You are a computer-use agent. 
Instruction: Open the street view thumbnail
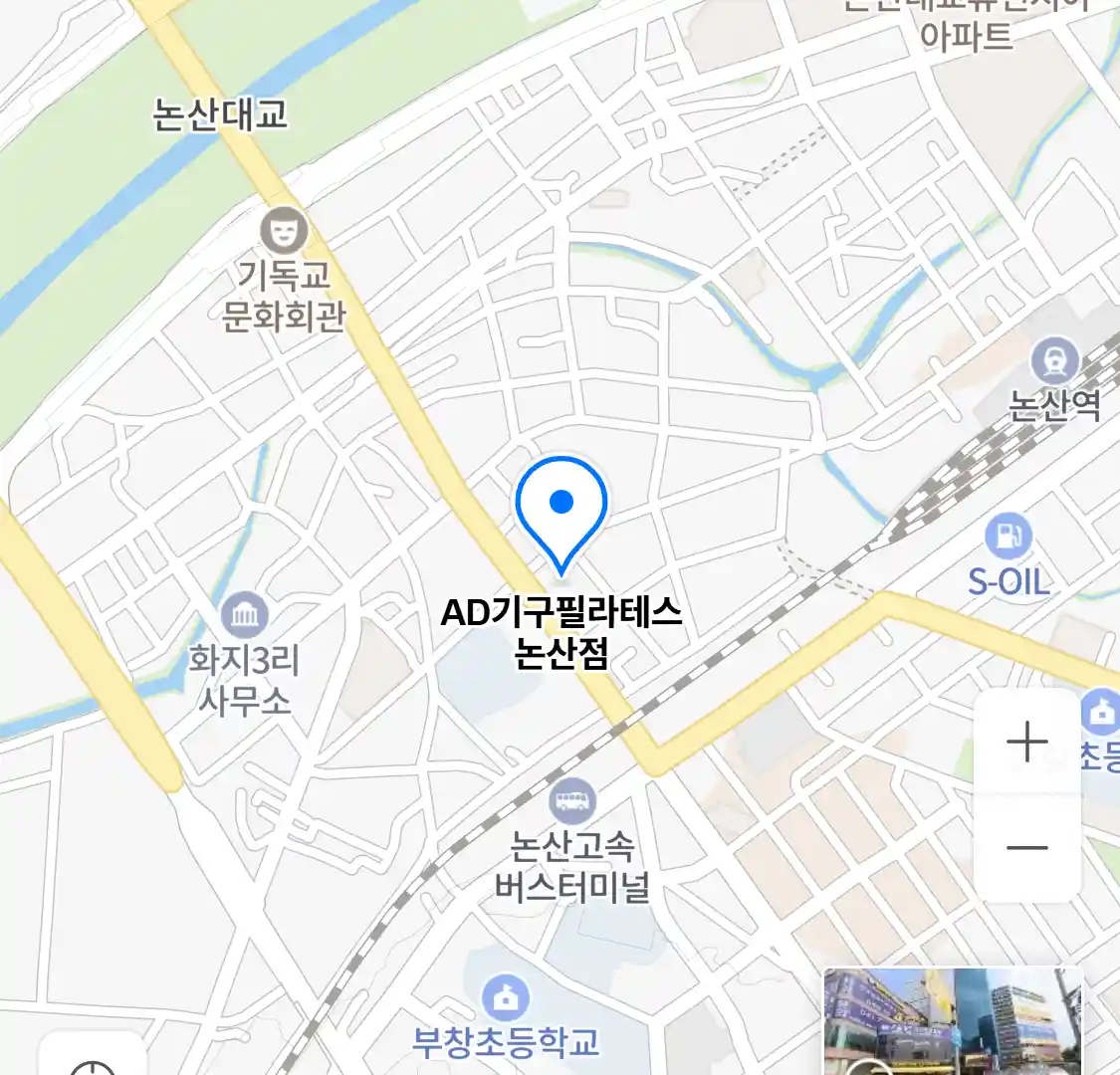tap(952, 1021)
